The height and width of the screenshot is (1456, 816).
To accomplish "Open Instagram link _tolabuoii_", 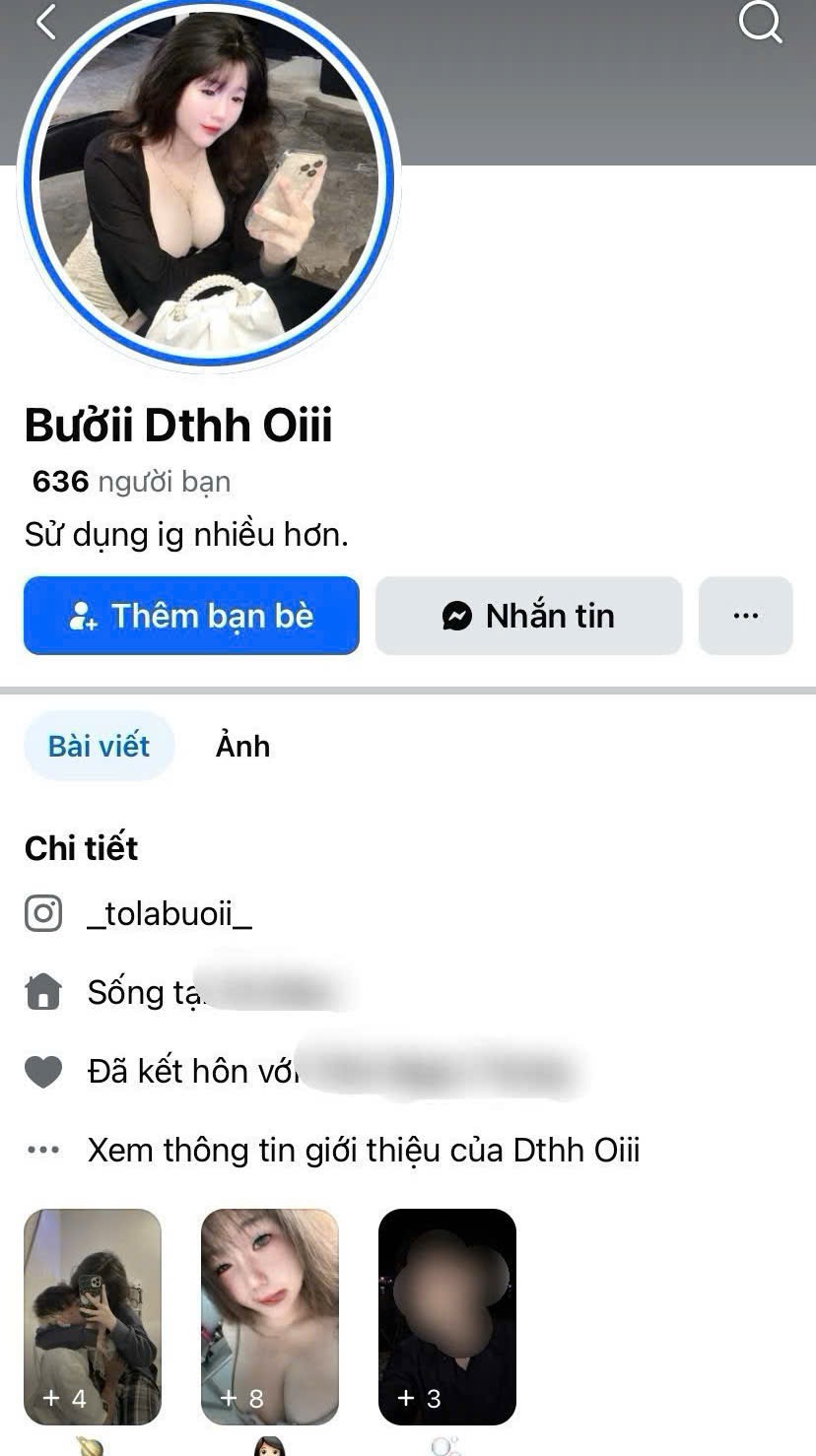I will pyautogui.click(x=169, y=913).
